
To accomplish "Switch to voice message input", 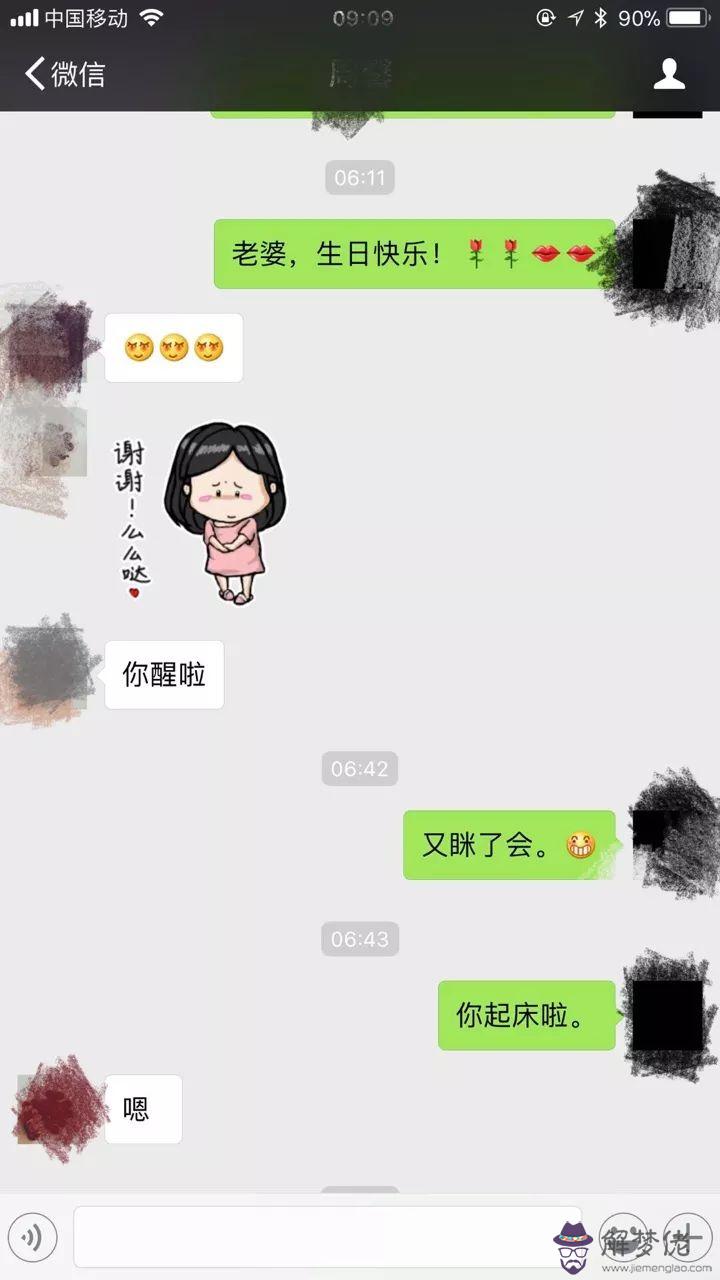I will click(x=32, y=1238).
